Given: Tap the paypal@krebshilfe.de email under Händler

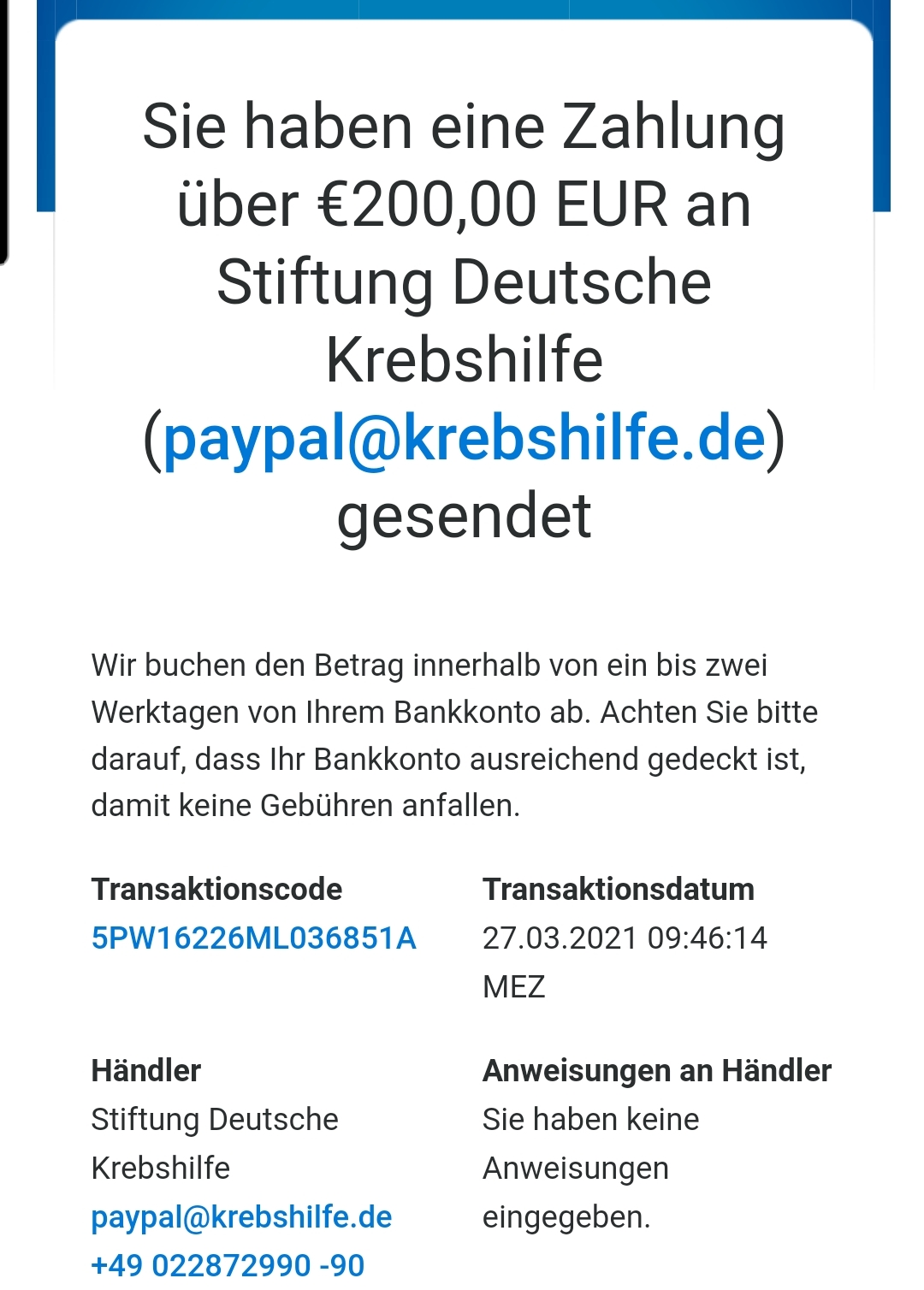Looking at the screenshot, I should coord(241,1216).
